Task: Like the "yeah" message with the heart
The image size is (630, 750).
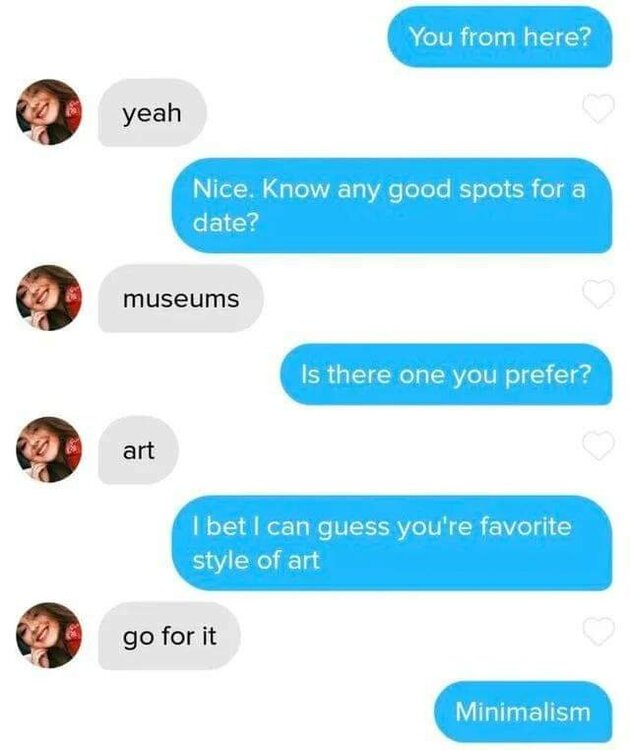Action: point(597,110)
